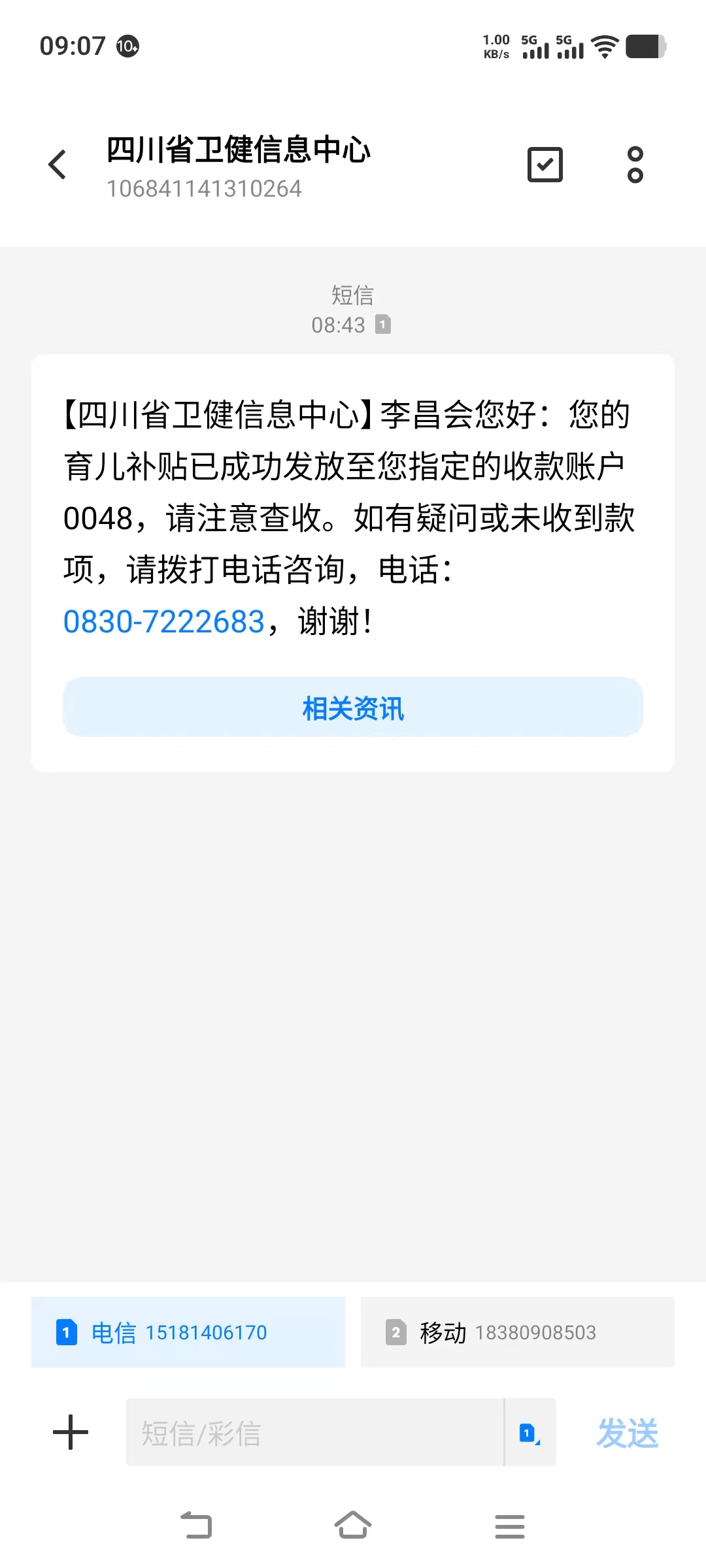Click the back arrow to exit conversation
The width and height of the screenshot is (706, 1568).
click(57, 164)
